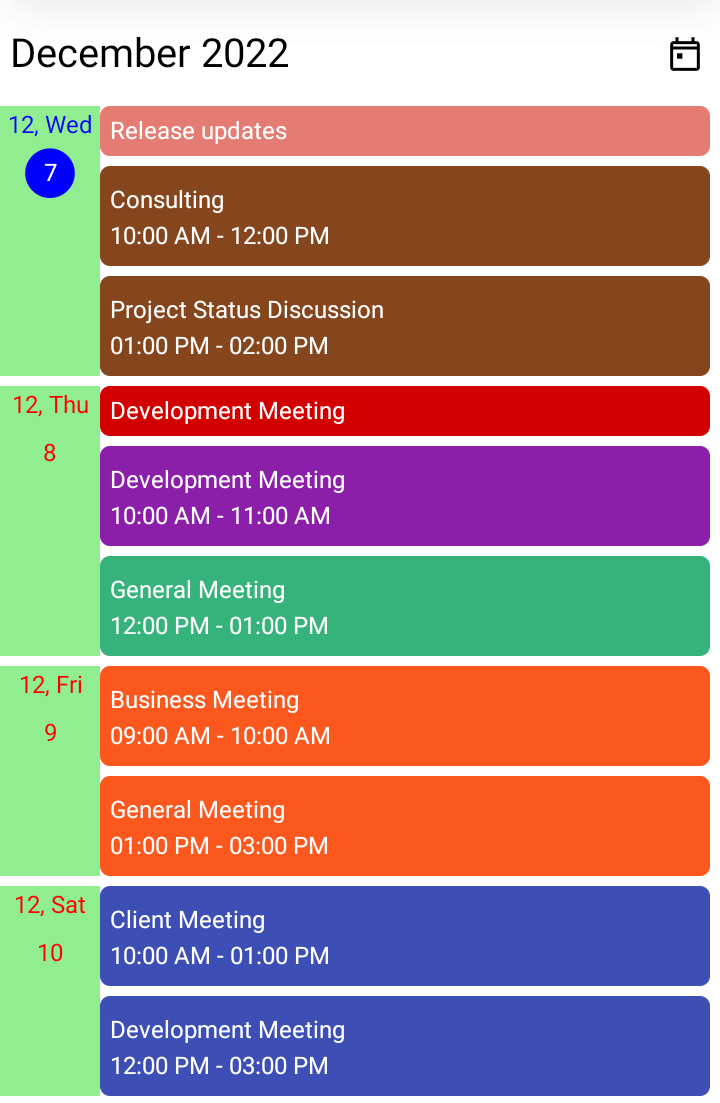This screenshot has height=1103, width=720.
Task: View Project Status Discussion details
Action: pos(404,326)
